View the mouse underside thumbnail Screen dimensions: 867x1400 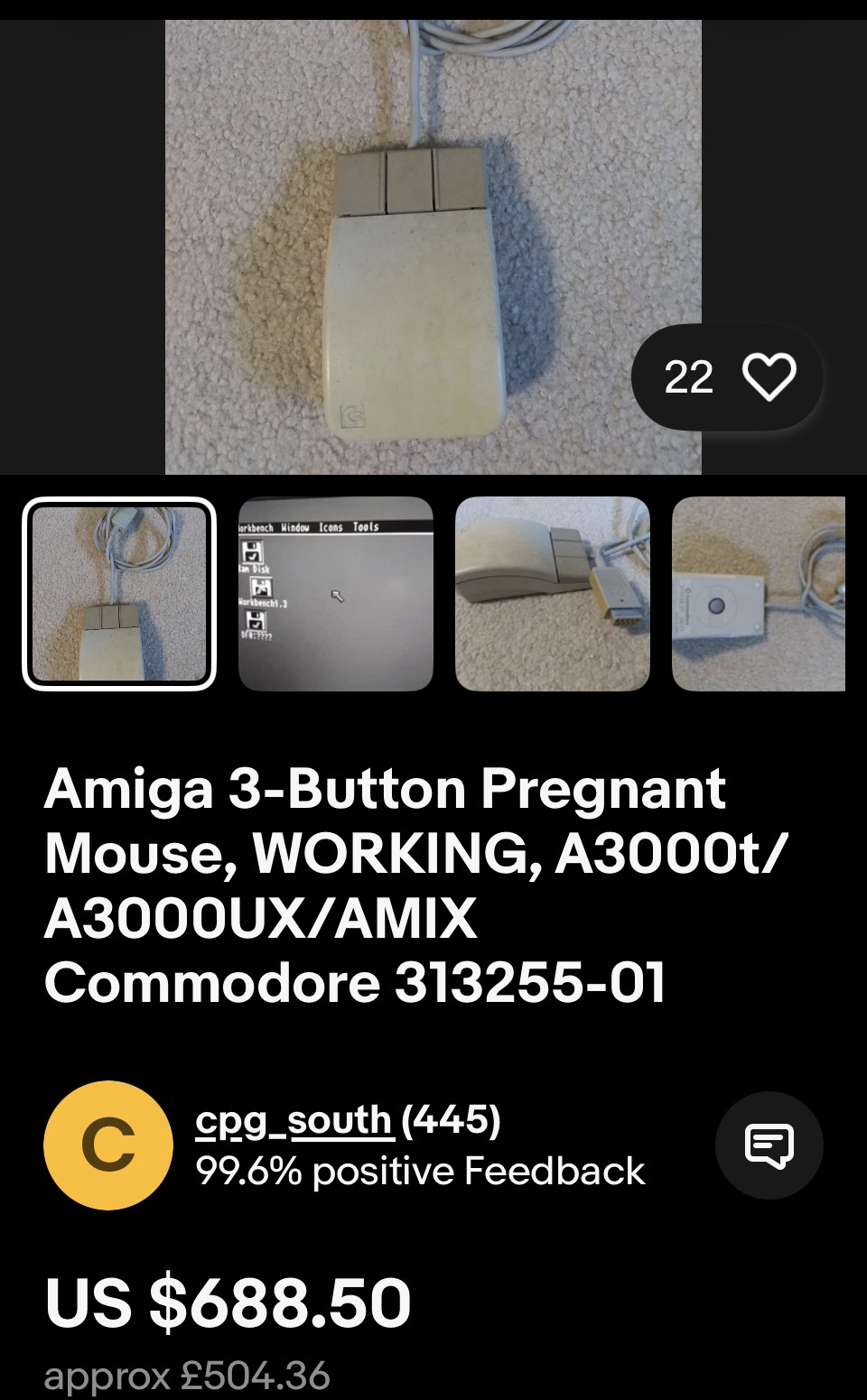coord(759,594)
